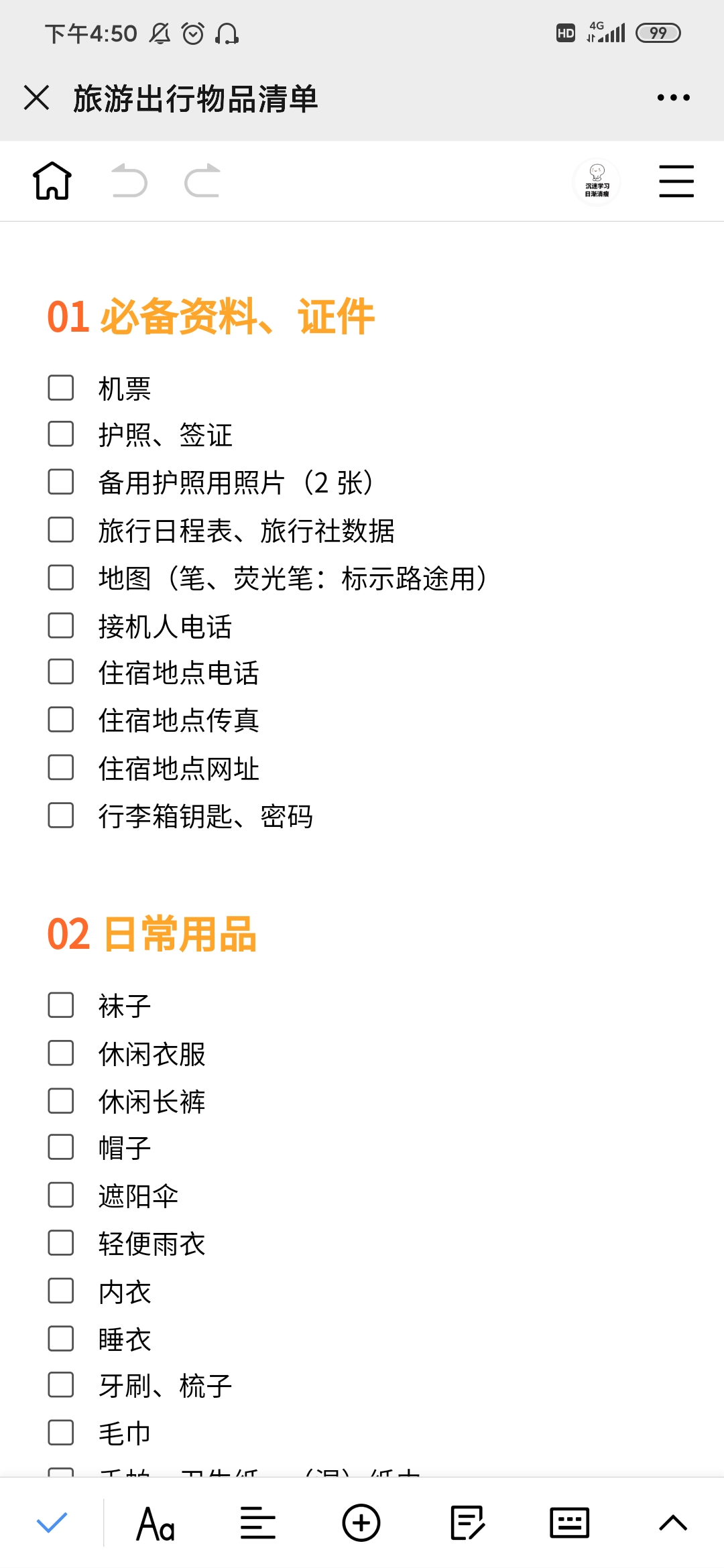Mark 接机人电话 as done
Viewport: 724px width, 1568px height.
[x=61, y=625]
